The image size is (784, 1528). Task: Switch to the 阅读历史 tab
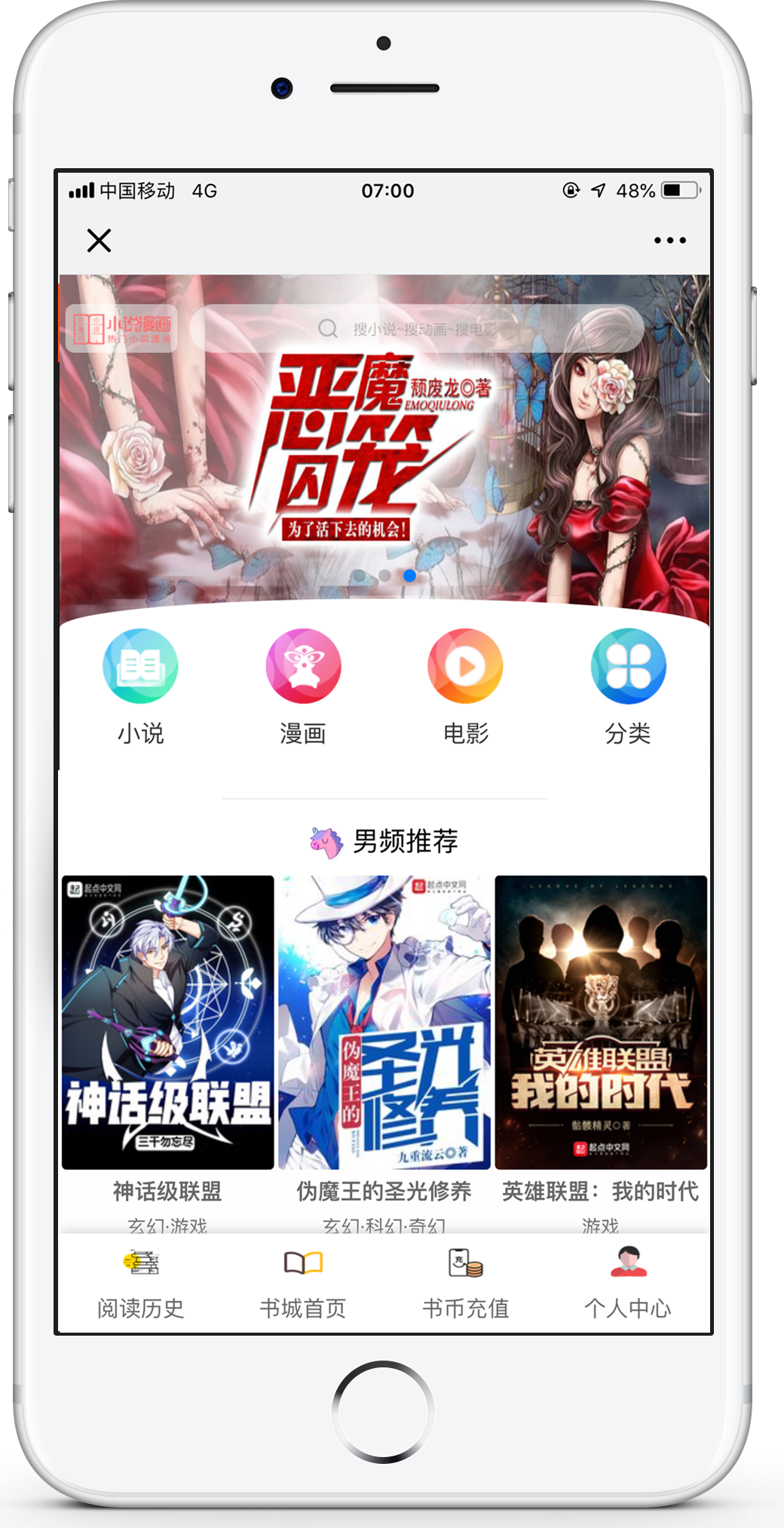(x=140, y=1284)
